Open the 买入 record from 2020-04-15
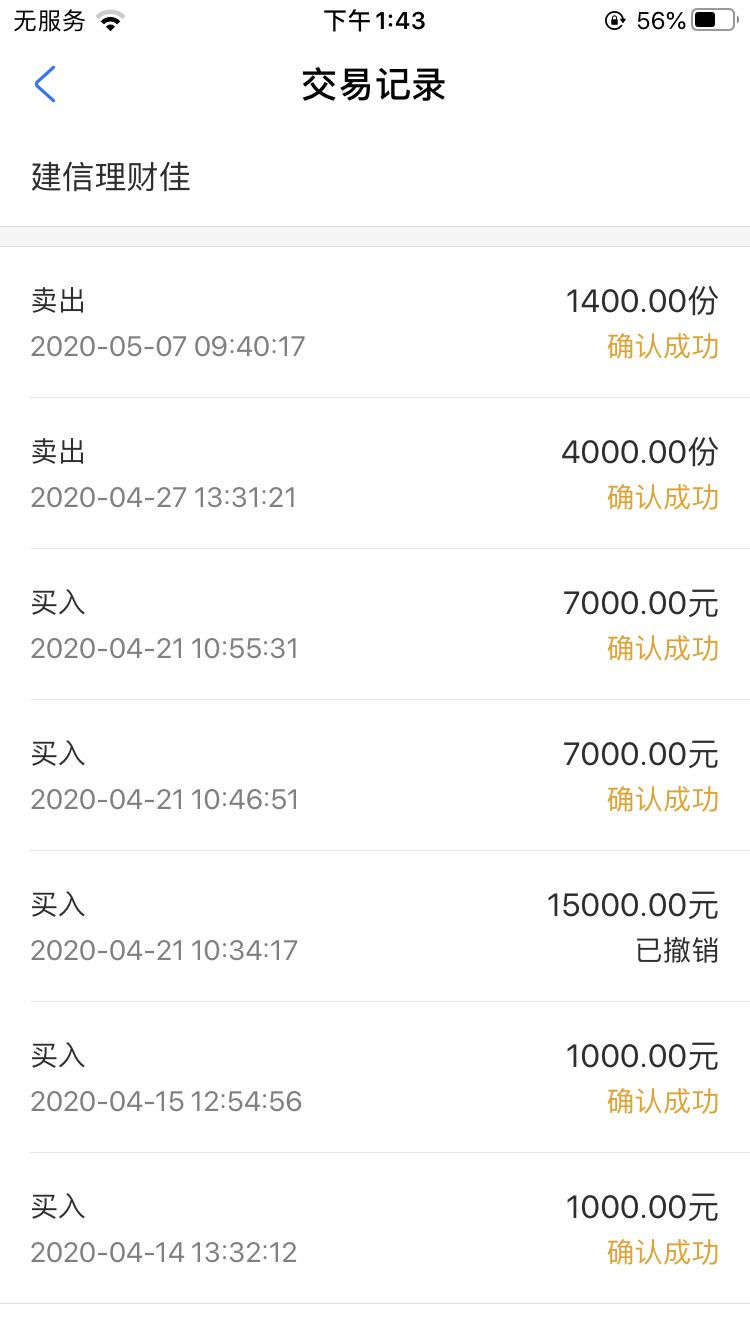Screen dimensions: 750x1334 pos(375,1078)
